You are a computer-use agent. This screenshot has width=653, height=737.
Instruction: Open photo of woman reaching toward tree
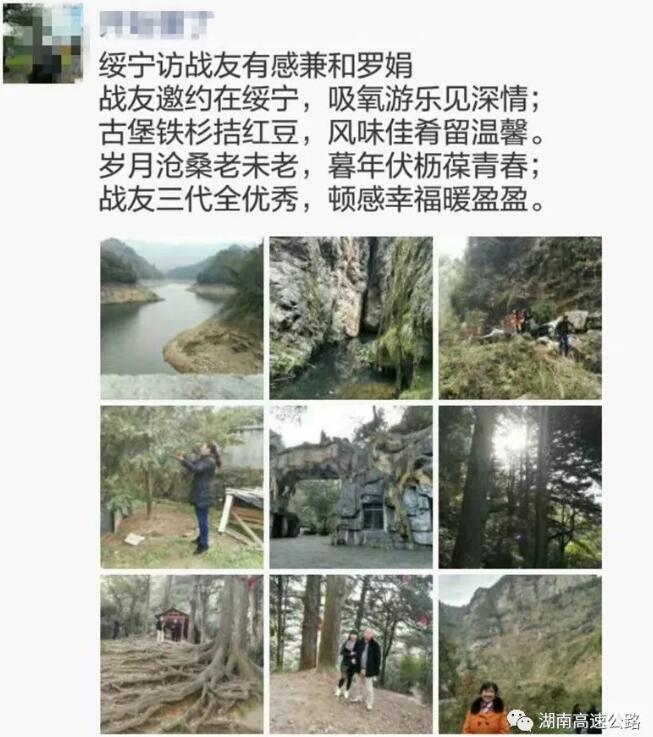tap(181, 487)
